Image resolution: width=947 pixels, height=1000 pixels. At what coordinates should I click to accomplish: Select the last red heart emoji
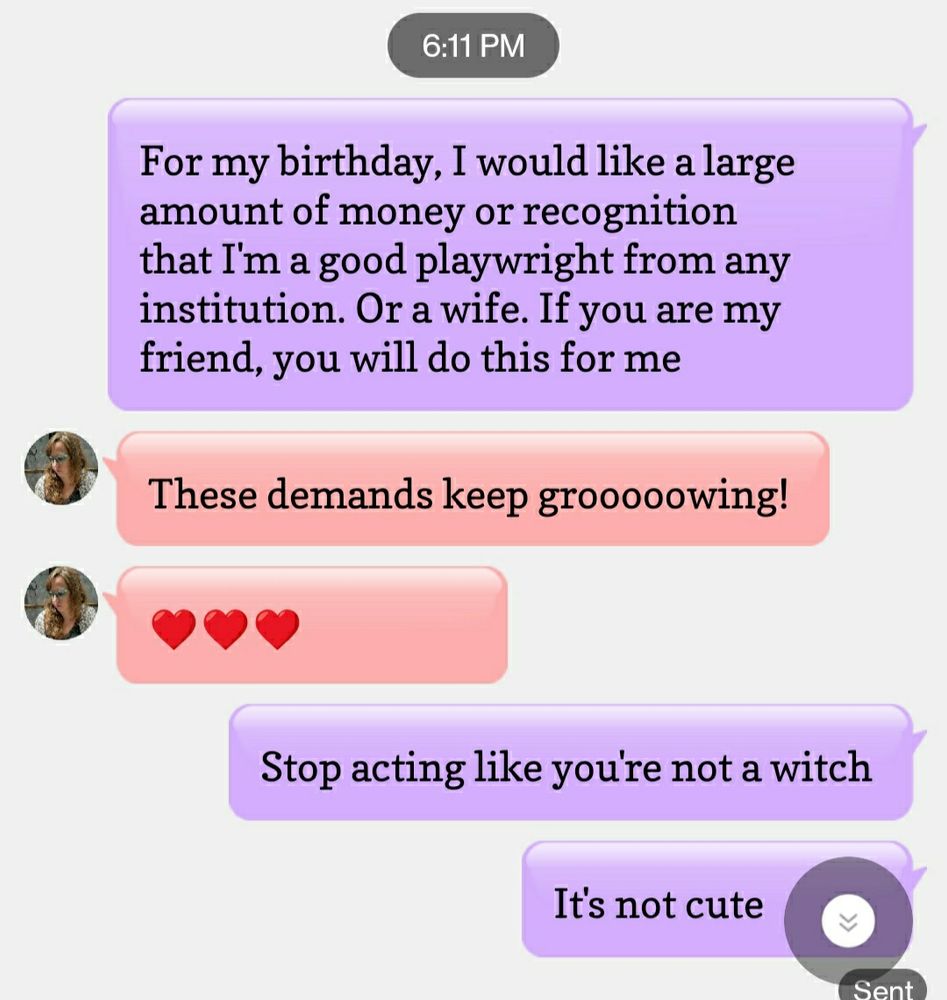coord(276,629)
